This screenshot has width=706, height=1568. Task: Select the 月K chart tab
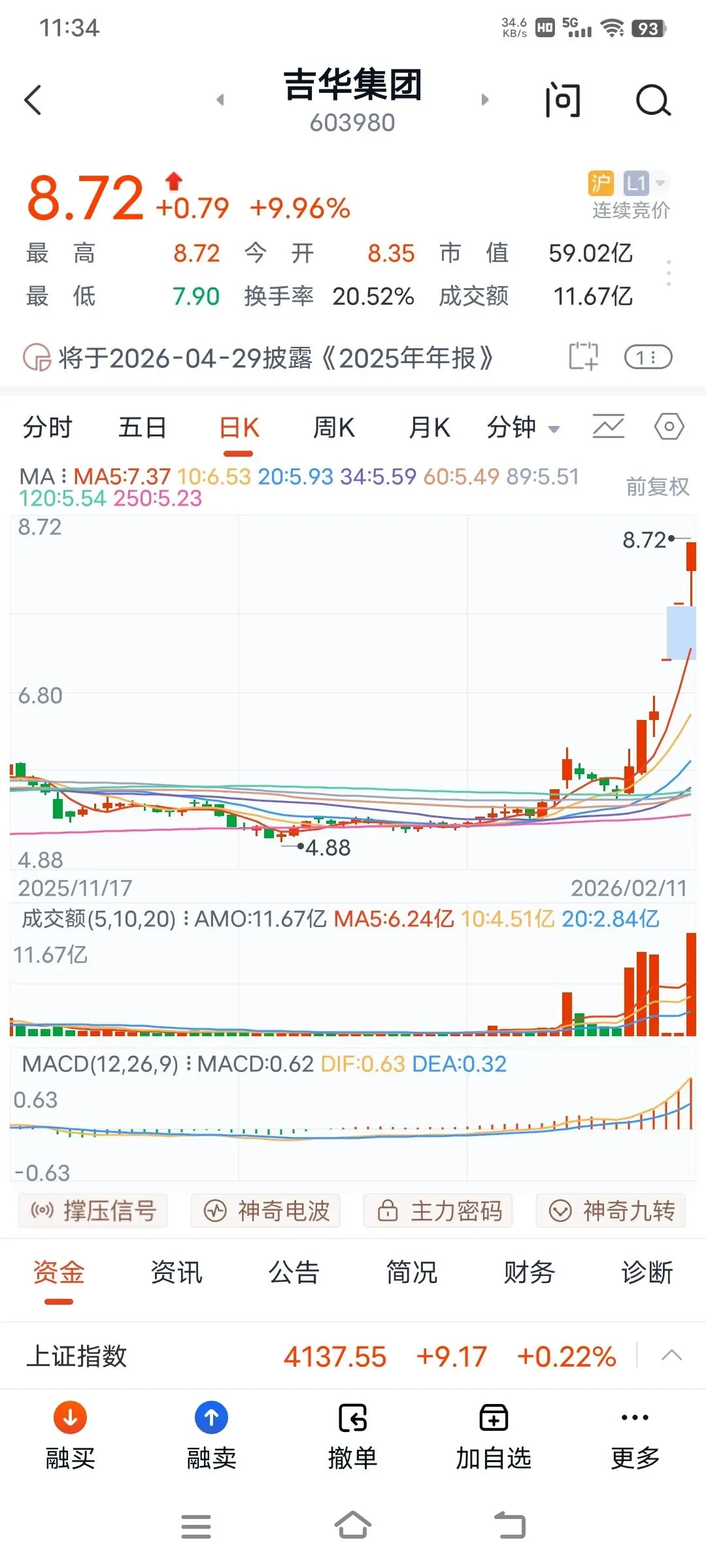(x=429, y=428)
